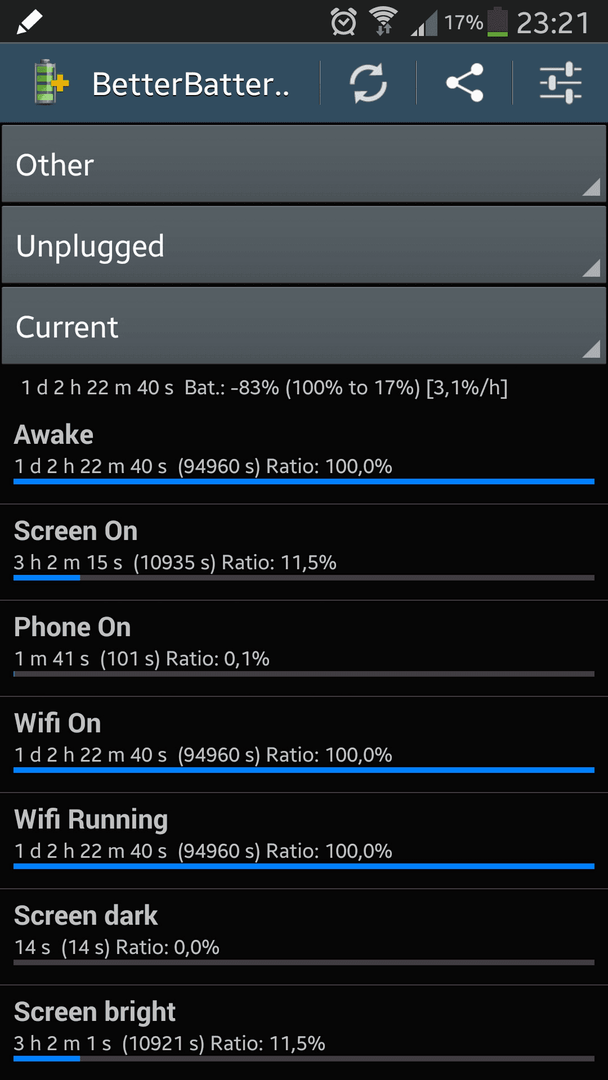Tap the BetterBatteryStats app icon
Viewport: 608px width, 1080px height.
click(x=52, y=83)
